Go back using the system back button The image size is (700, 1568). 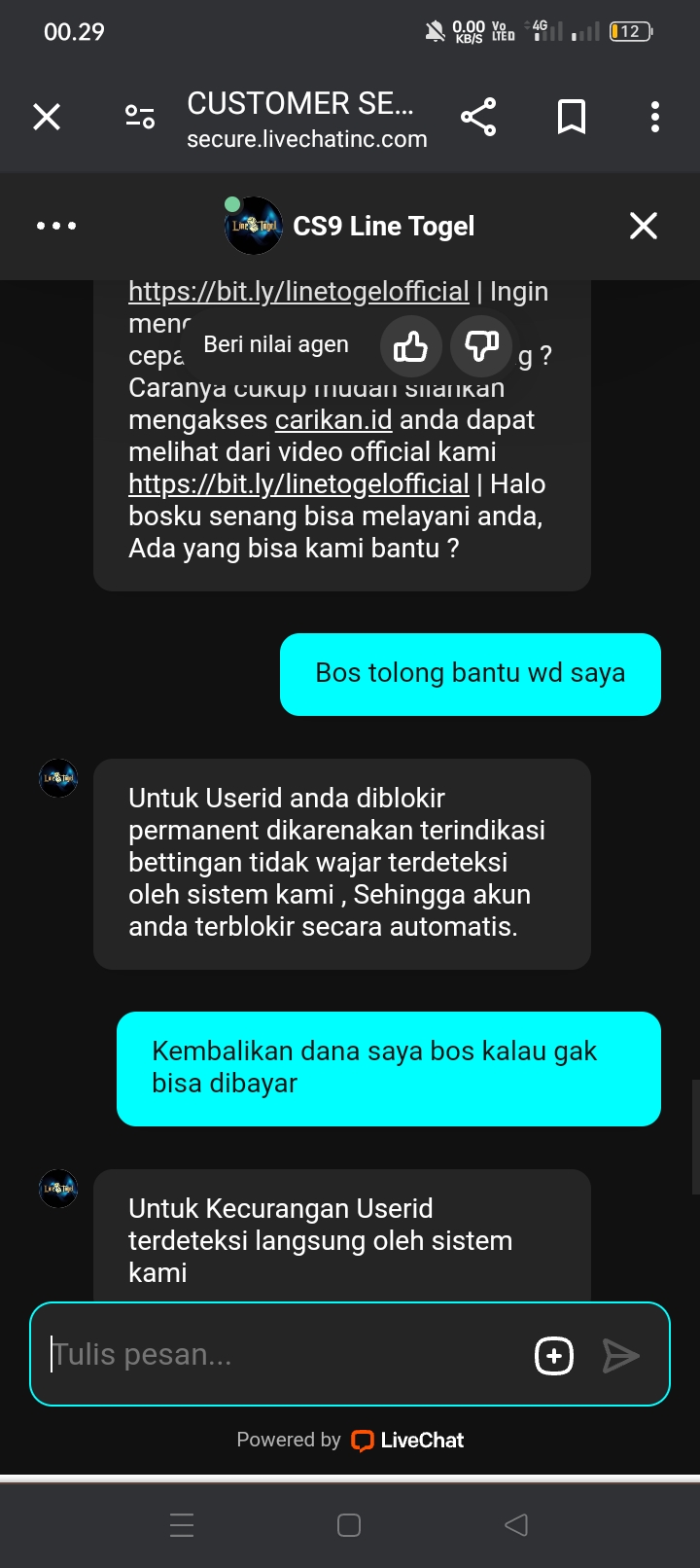click(x=516, y=1524)
